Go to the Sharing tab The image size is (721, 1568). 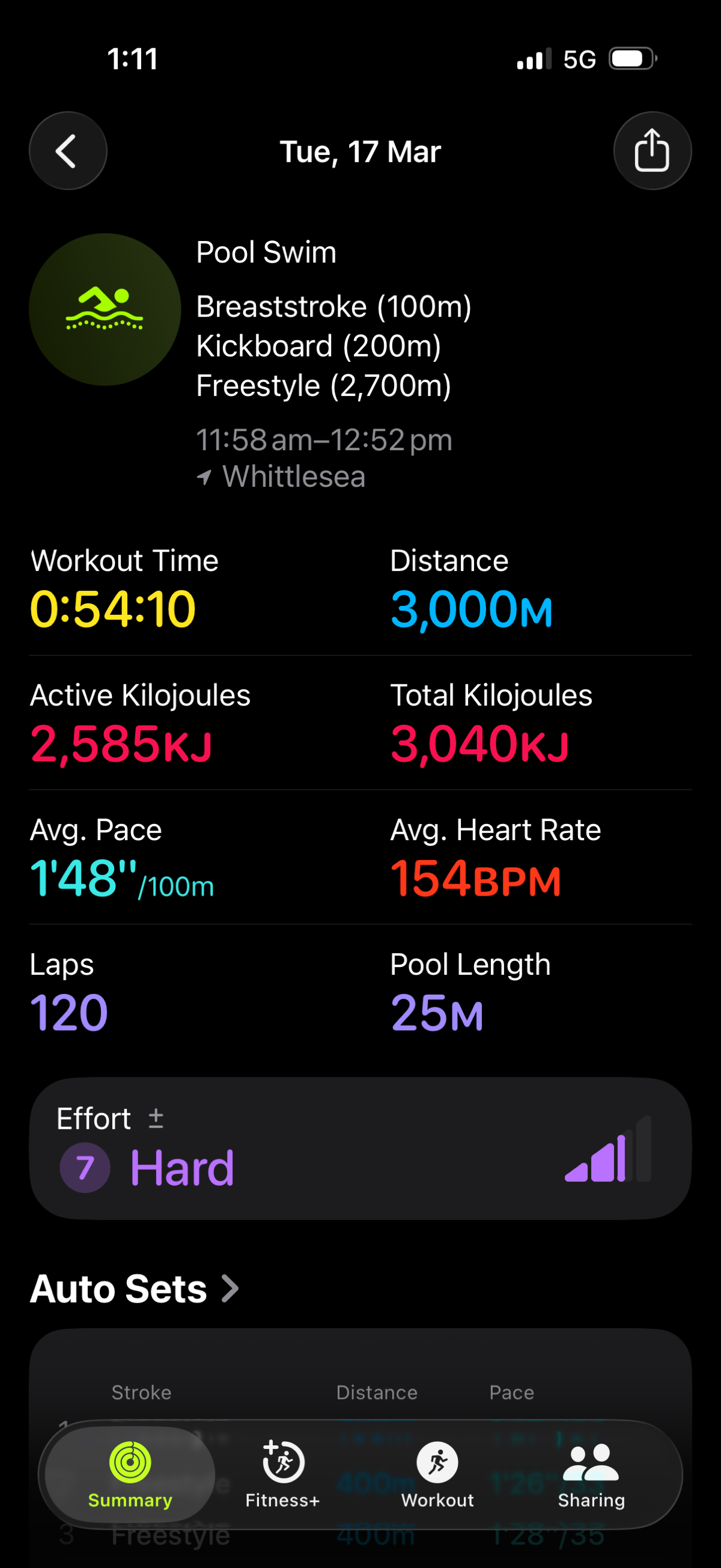pyautogui.click(x=591, y=1474)
